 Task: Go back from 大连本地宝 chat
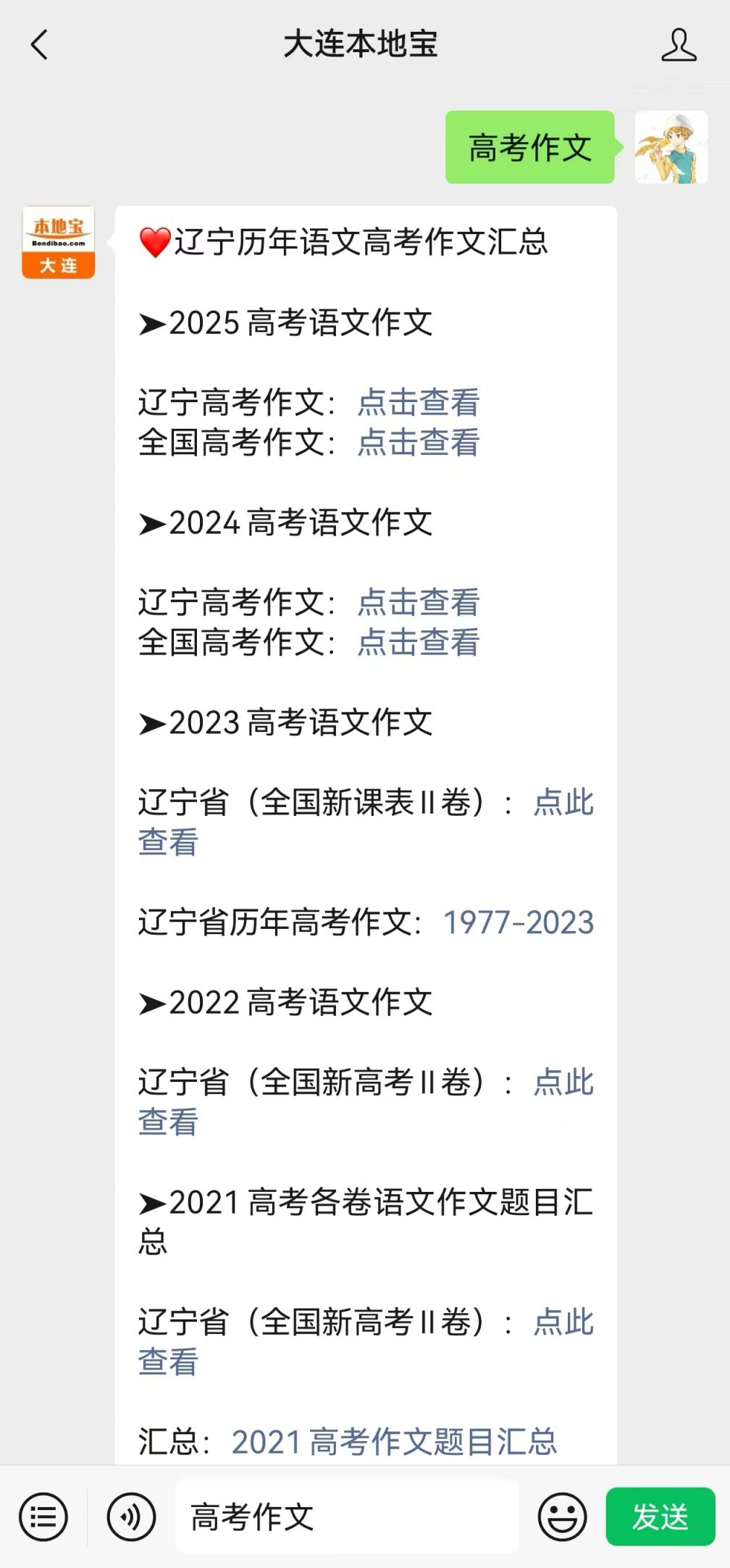click(39, 45)
